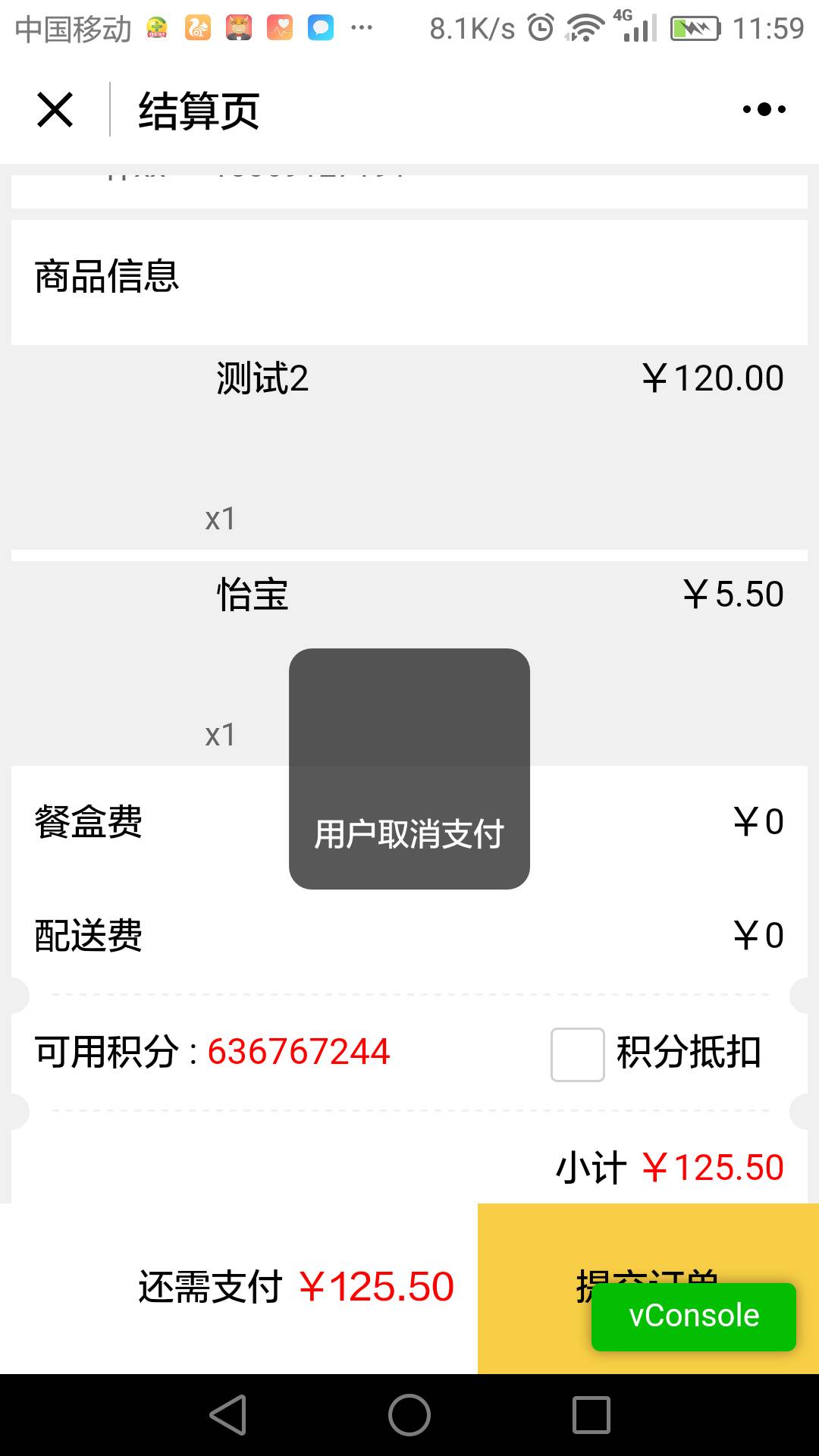The width and height of the screenshot is (819, 1456).
Task: Open the vConsole debug panel
Action: (693, 1316)
